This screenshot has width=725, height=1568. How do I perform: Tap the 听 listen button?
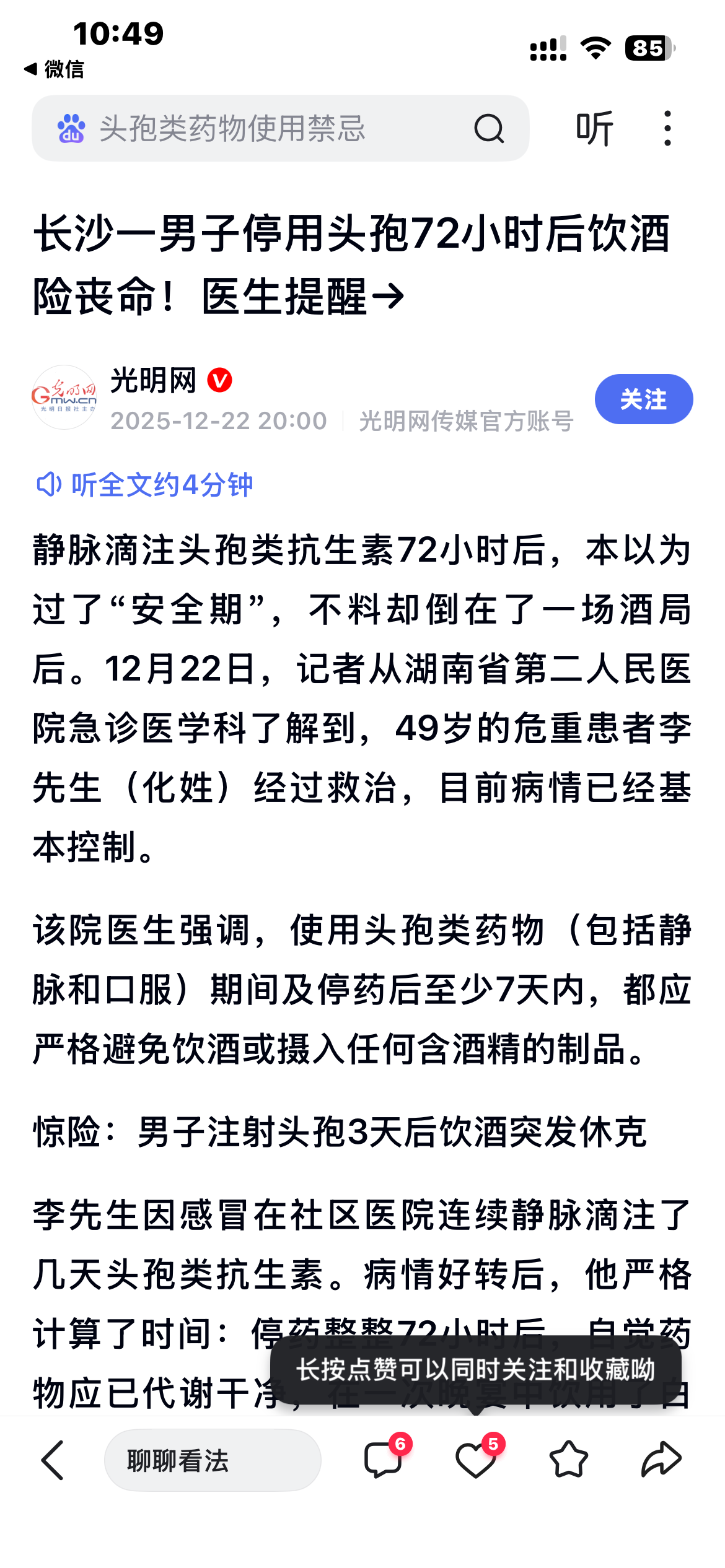click(594, 129)
